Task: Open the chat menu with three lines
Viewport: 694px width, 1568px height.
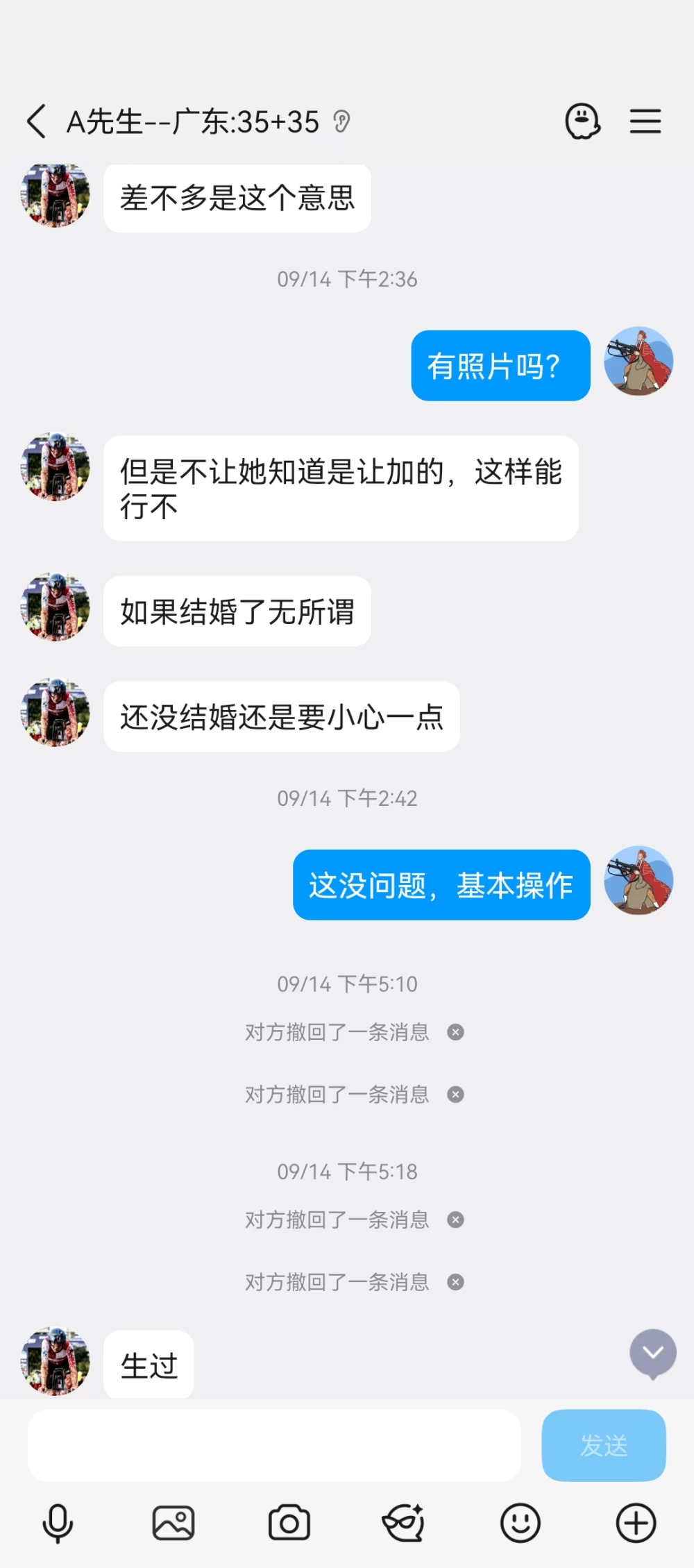Action: (645, 121)
